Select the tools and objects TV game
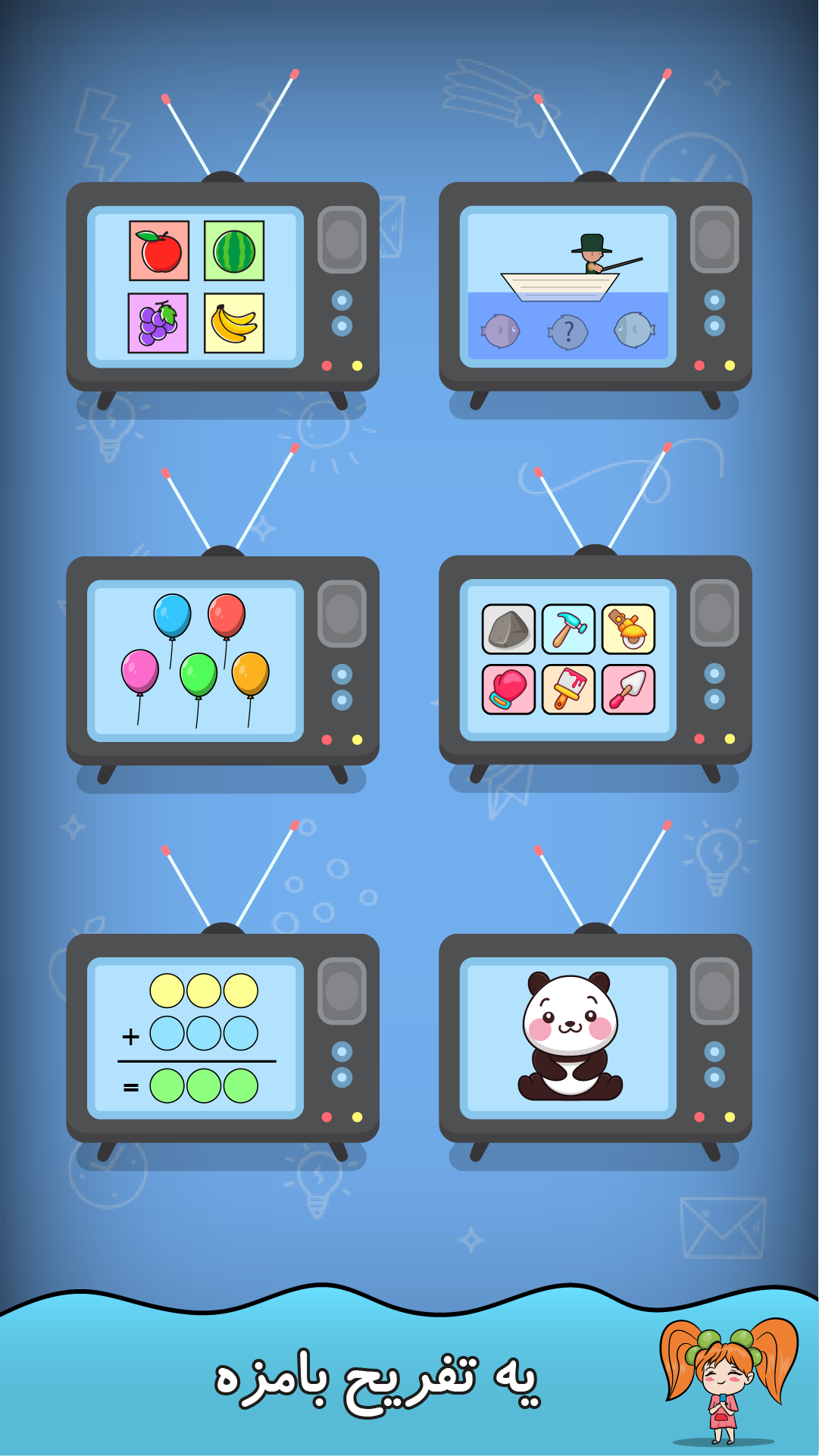 tap(568, 660)
